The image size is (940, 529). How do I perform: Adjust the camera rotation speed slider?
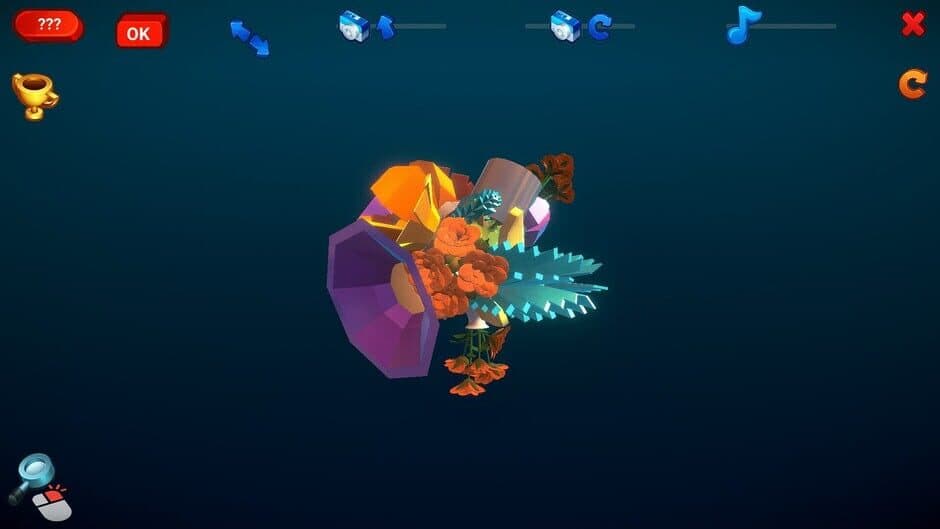[x=620, y=26]
